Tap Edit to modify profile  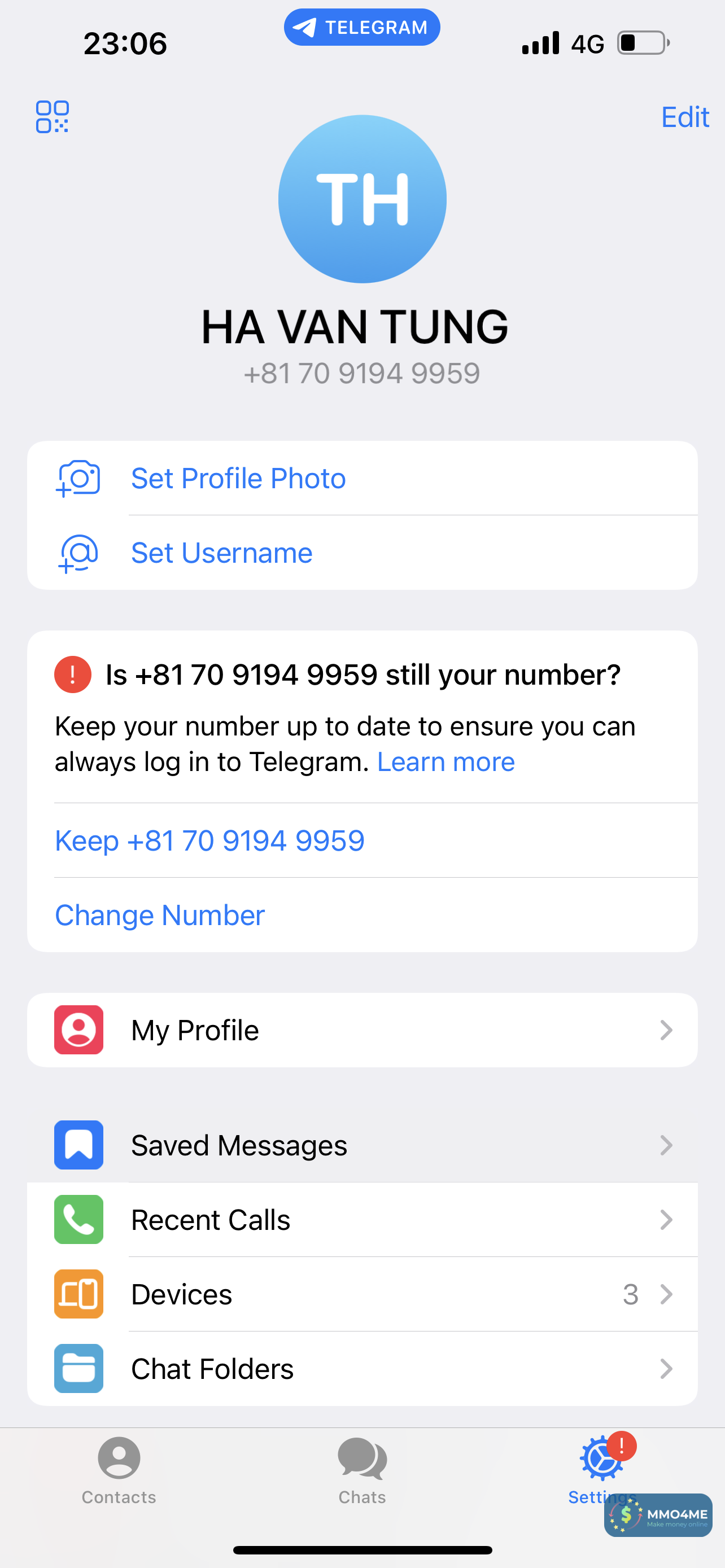(x=685, y=117)
